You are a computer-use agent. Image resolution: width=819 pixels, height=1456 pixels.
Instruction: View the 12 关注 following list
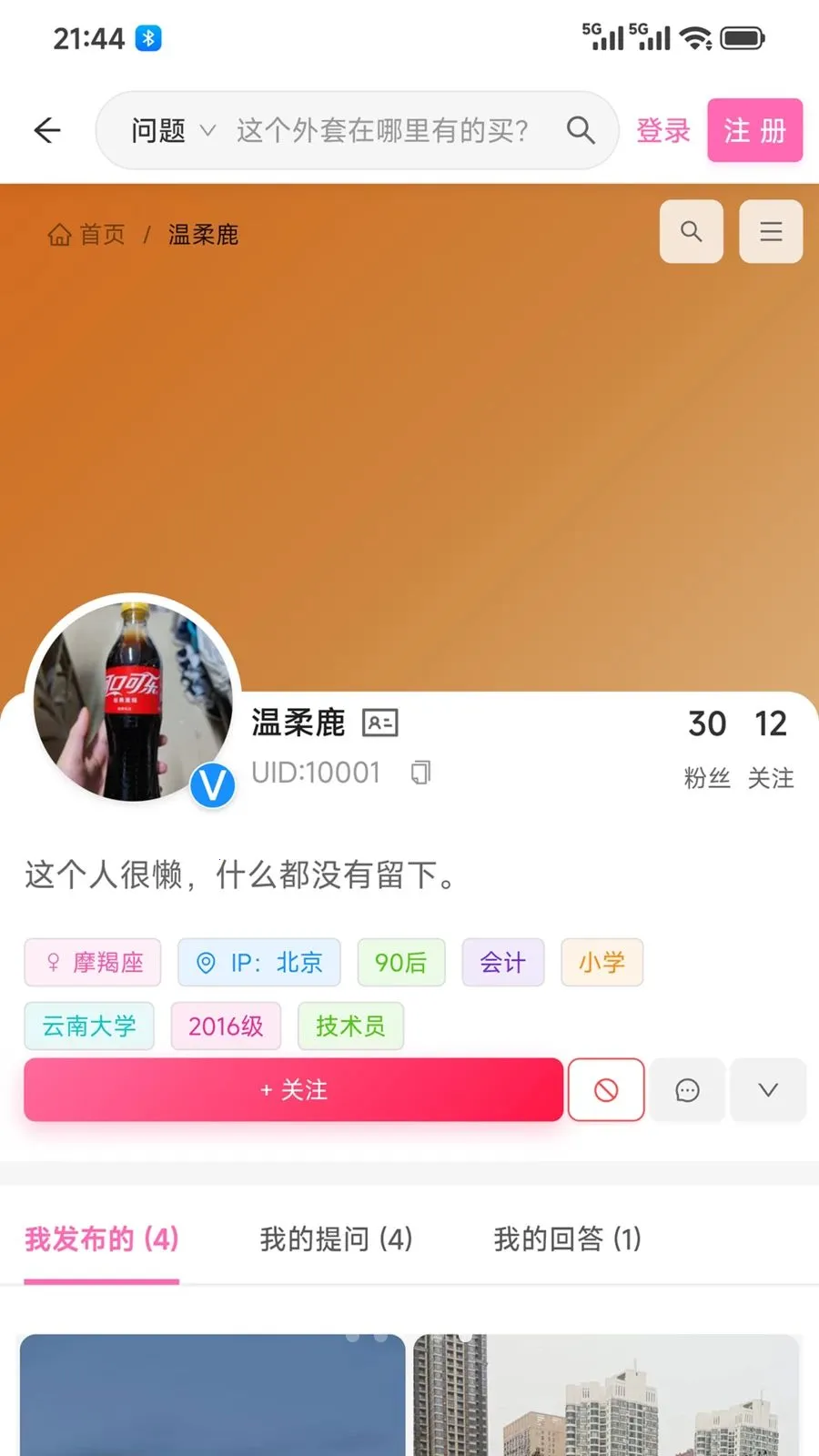(771, 748)
